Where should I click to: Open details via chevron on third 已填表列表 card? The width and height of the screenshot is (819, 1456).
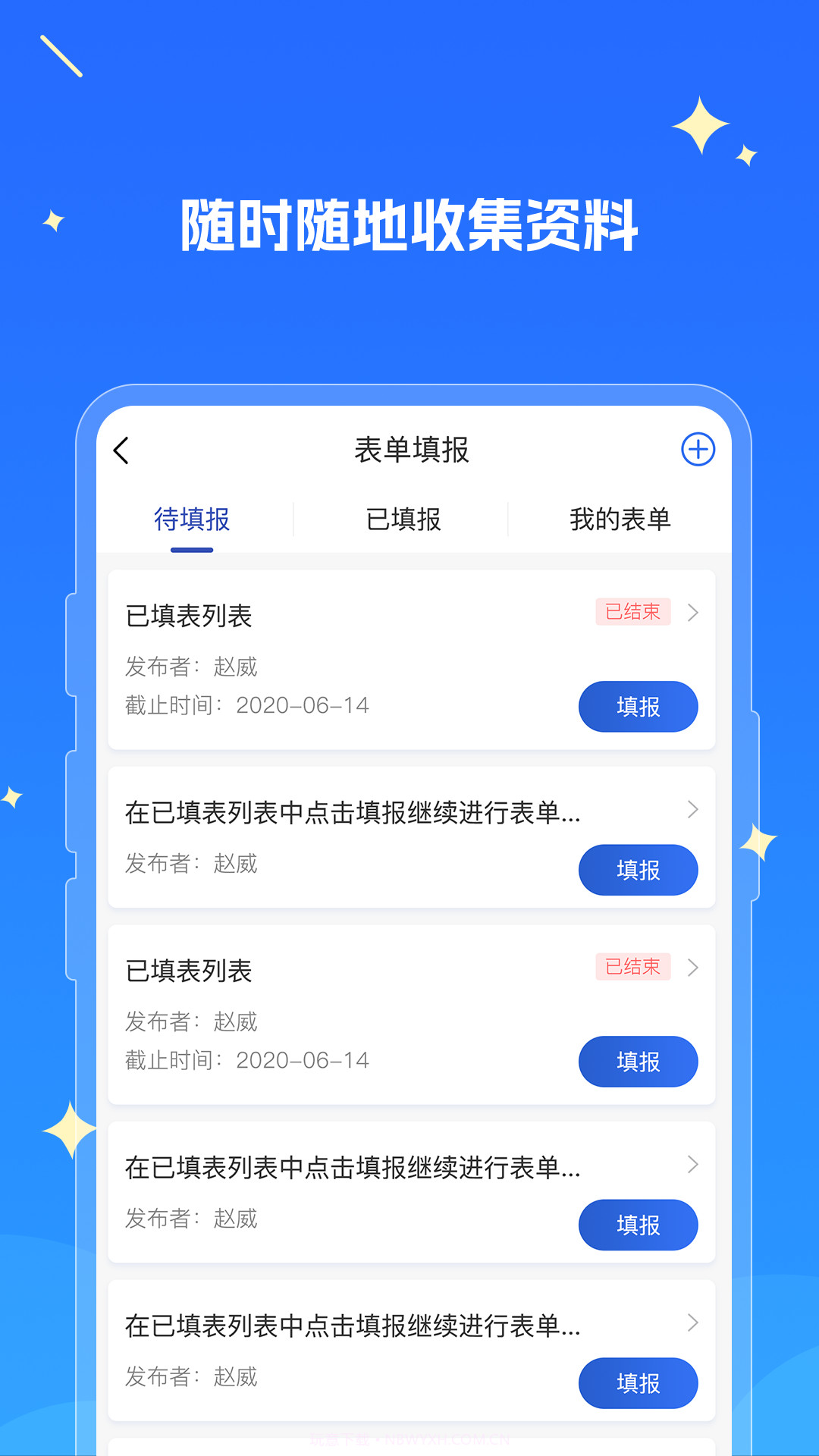(692, 968)
